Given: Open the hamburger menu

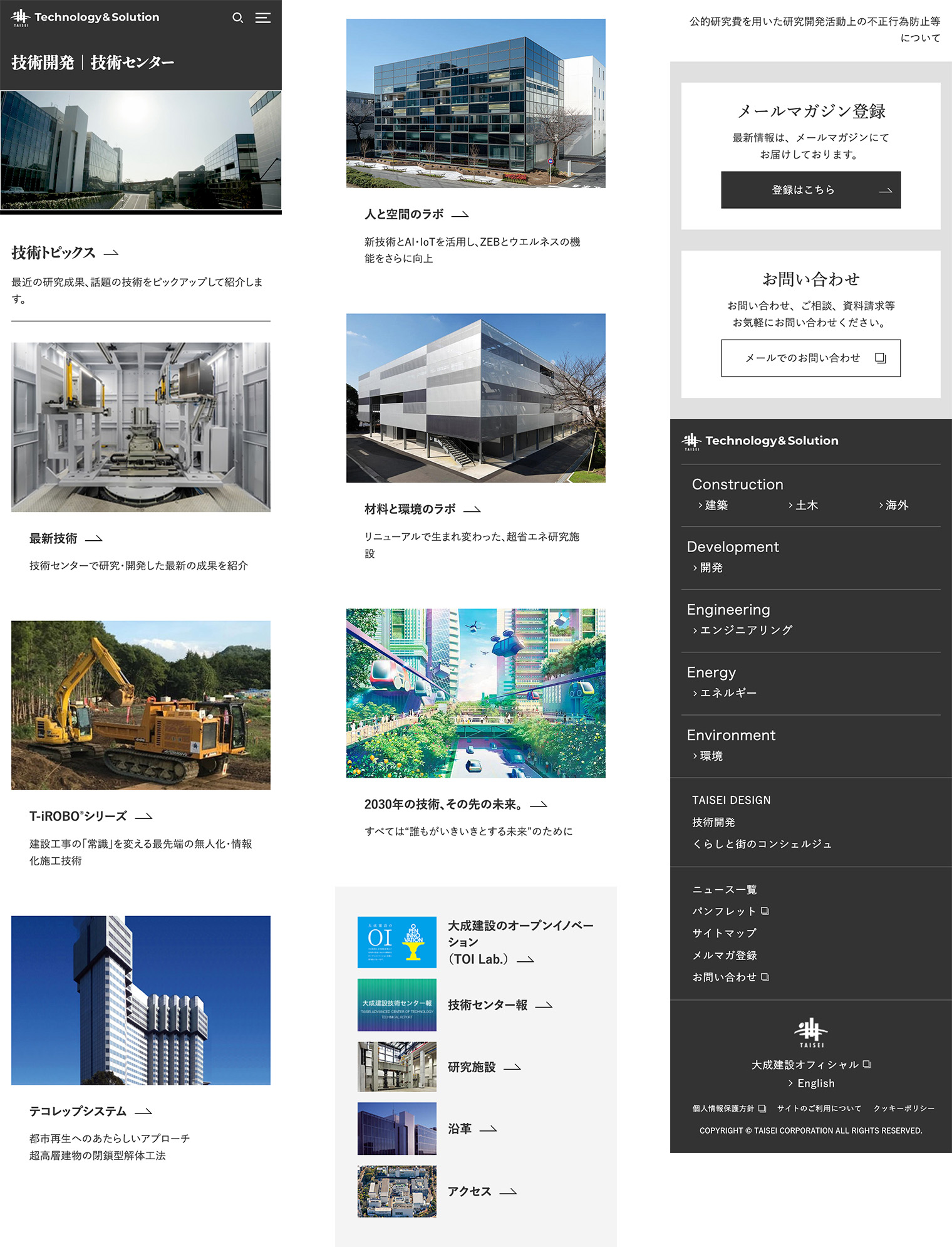Looking at the screenshot, I should click(263, 18).
